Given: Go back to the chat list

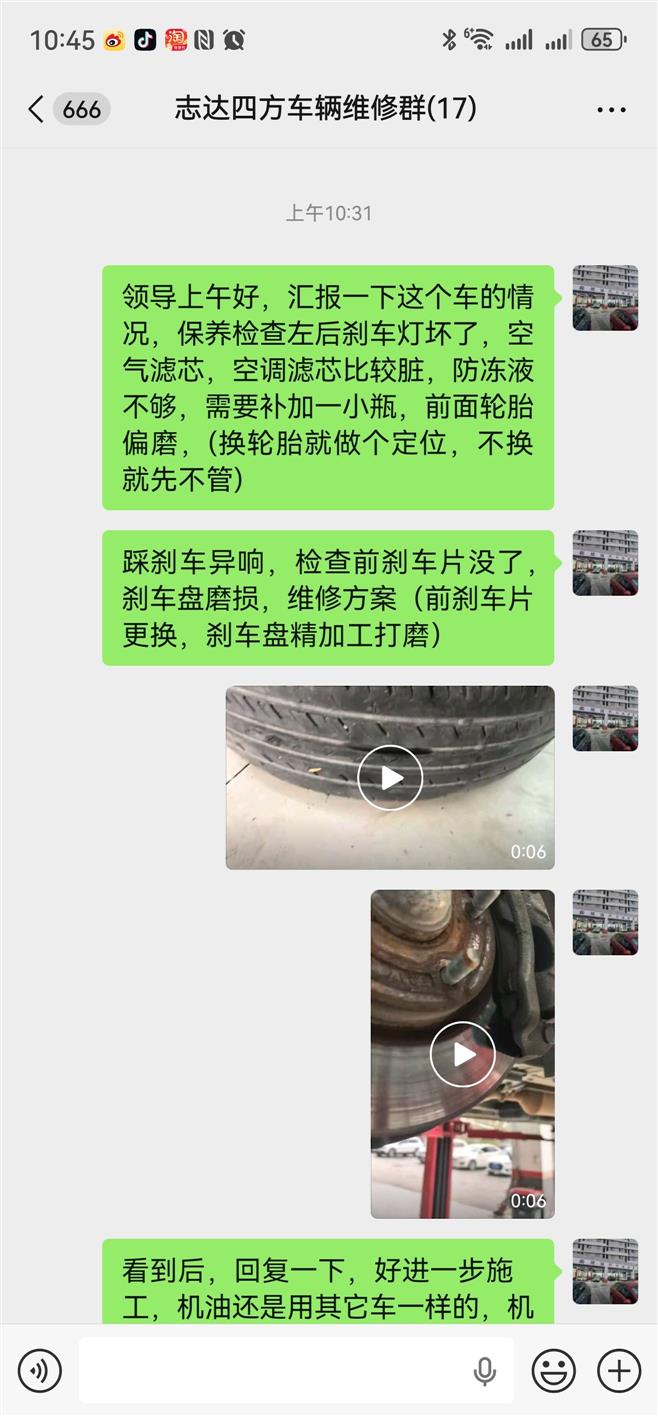Looking at the screenshot, I should coord(38,109).
